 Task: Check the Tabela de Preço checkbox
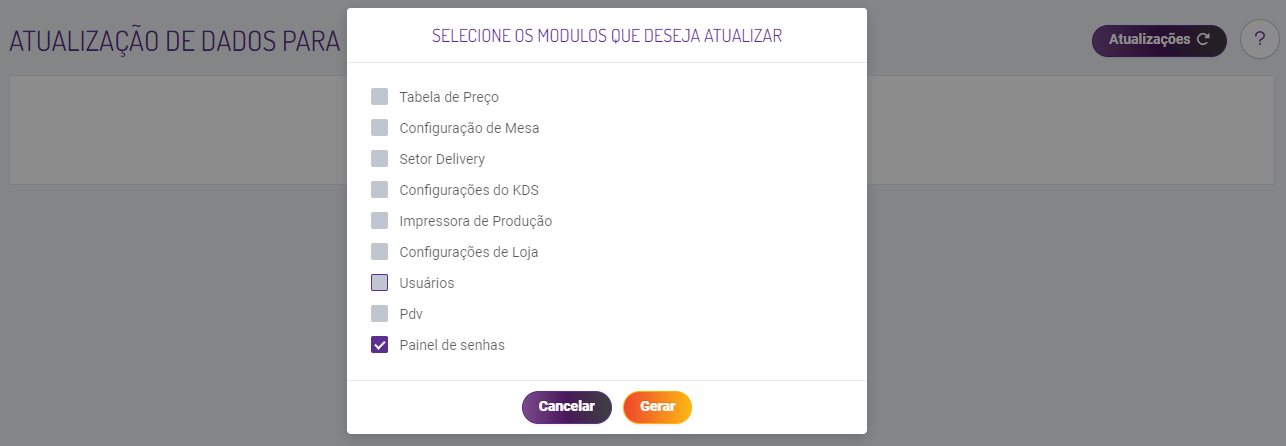pos(379,97)
